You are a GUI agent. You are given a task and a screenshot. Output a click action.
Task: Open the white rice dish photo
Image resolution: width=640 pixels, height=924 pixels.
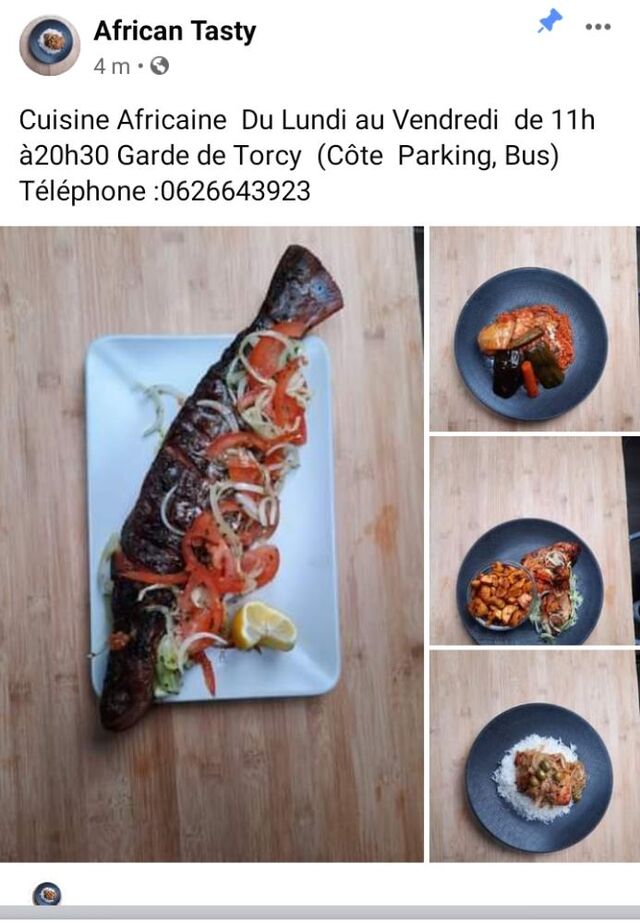pyautogui.click(x=535, y=756)
